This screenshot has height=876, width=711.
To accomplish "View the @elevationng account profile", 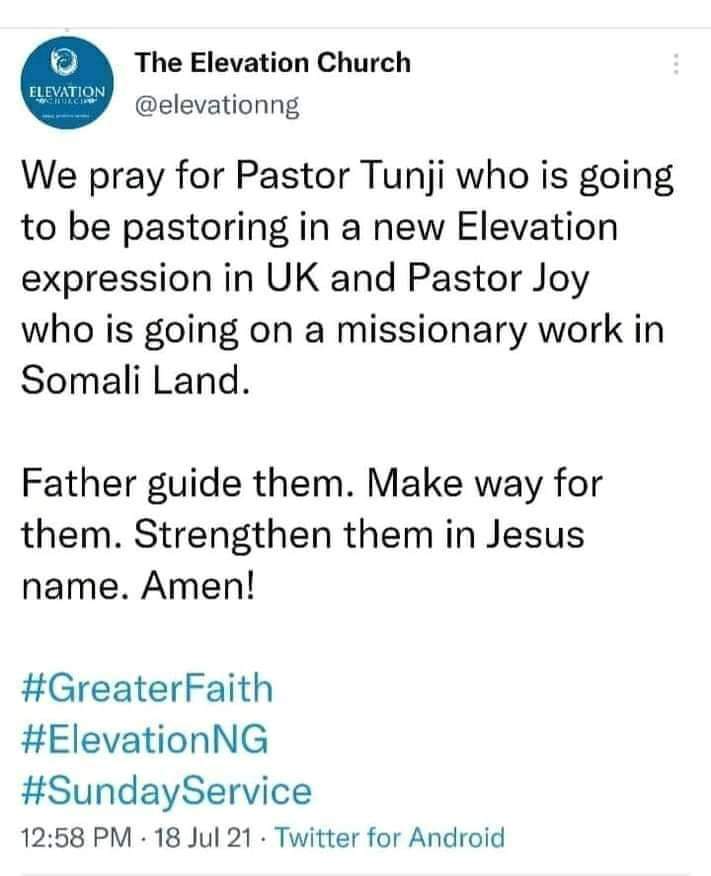I will [x=216, y=104].
